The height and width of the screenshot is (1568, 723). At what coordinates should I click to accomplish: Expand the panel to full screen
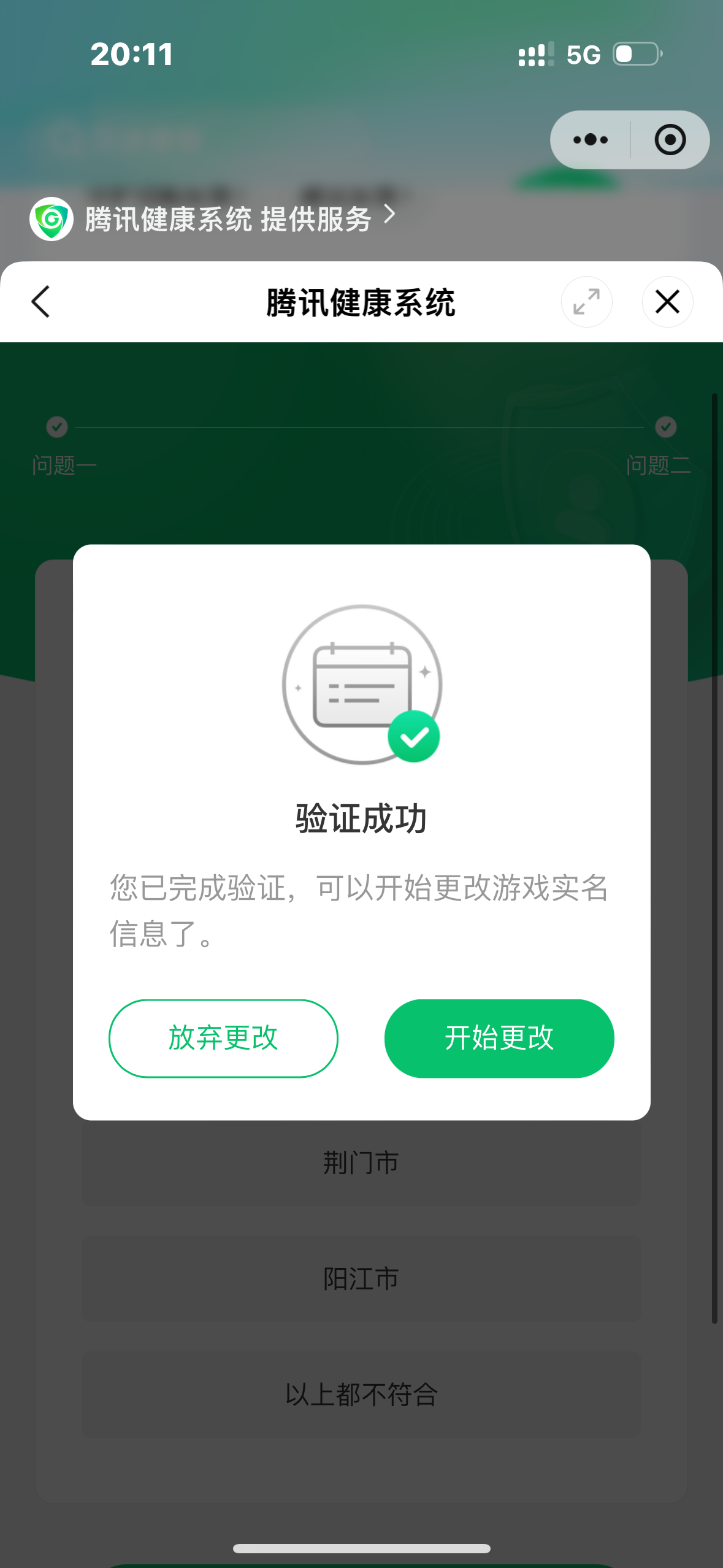[586, 302]
